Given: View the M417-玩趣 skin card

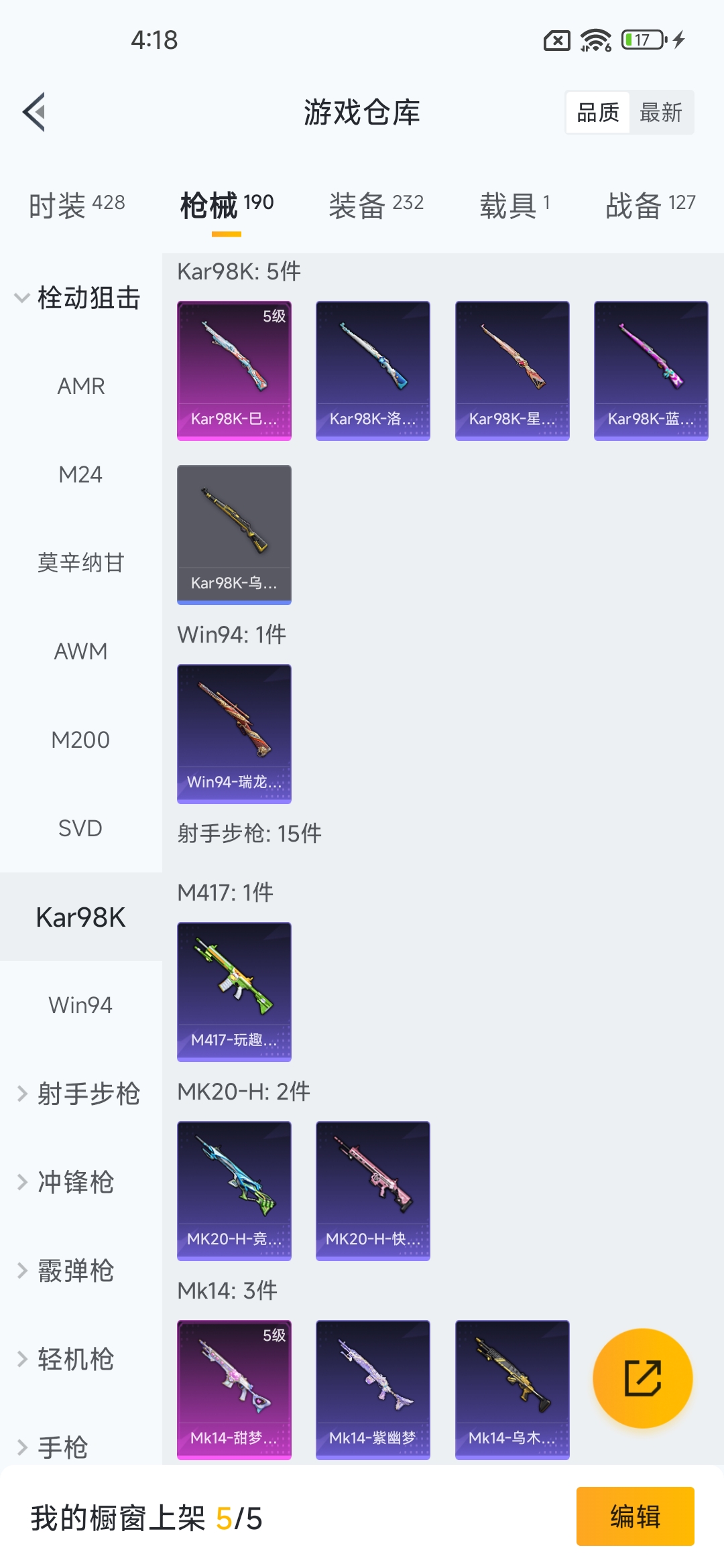Looking at the screenshot, I should coord(233,992).
